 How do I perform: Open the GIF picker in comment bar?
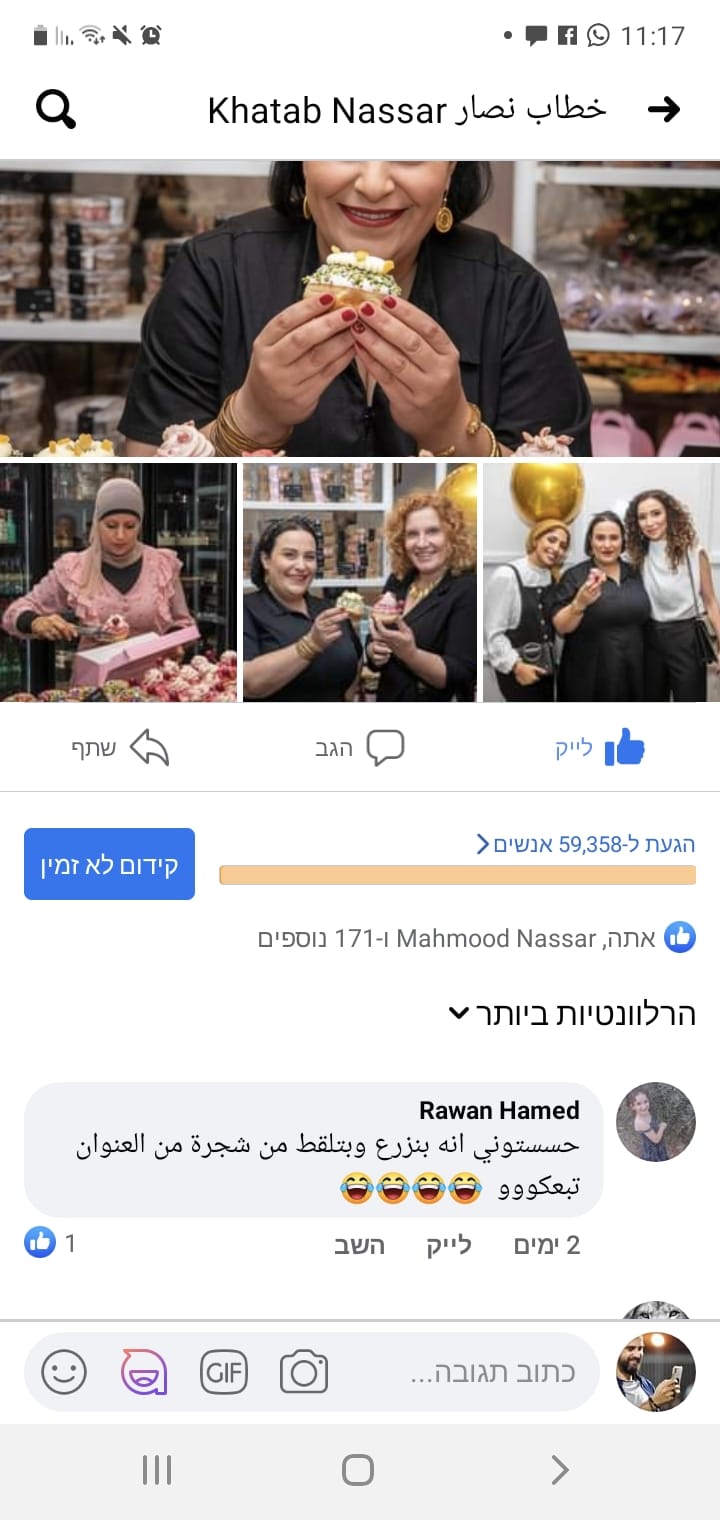pyautogui.click(x=224, y=1372)
